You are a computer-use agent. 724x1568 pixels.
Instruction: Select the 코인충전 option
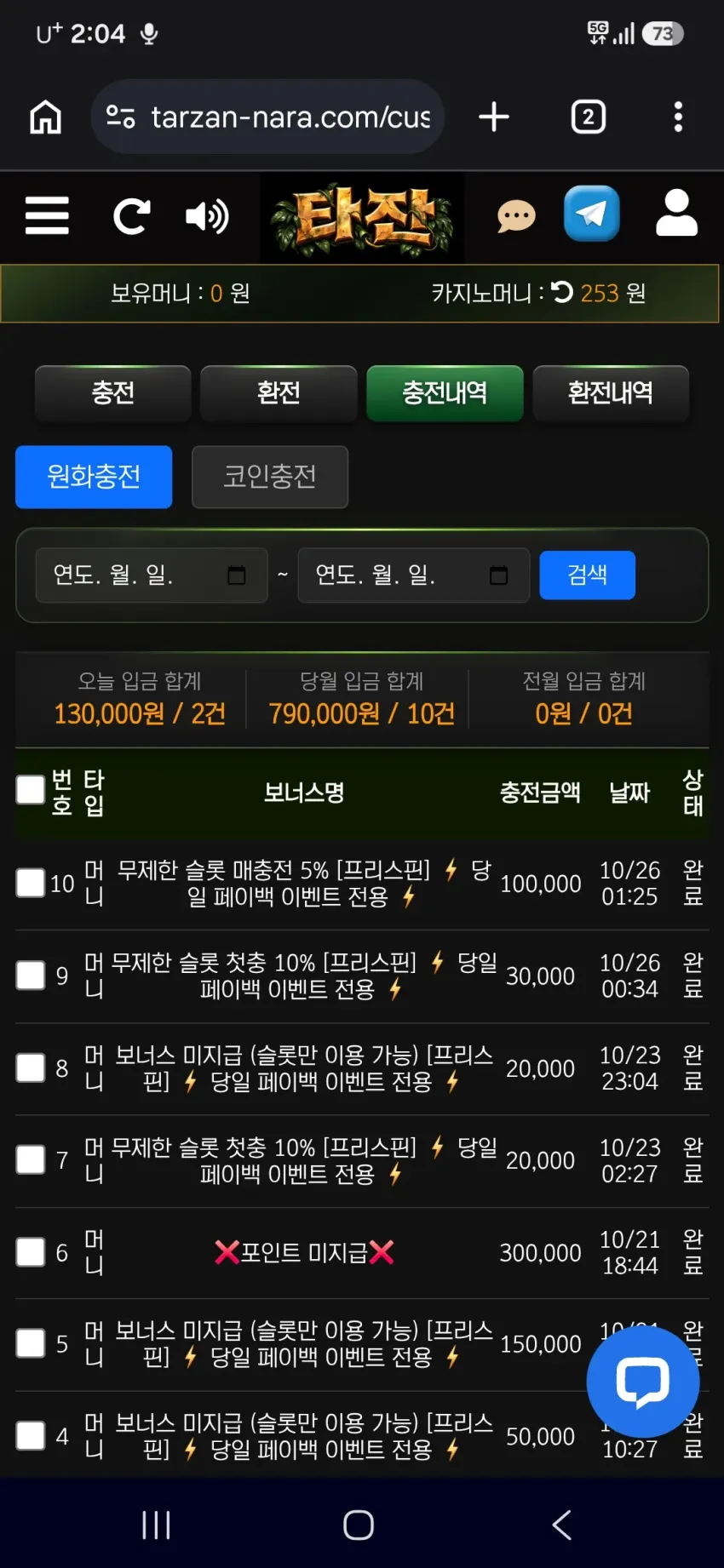coord(270,477)
